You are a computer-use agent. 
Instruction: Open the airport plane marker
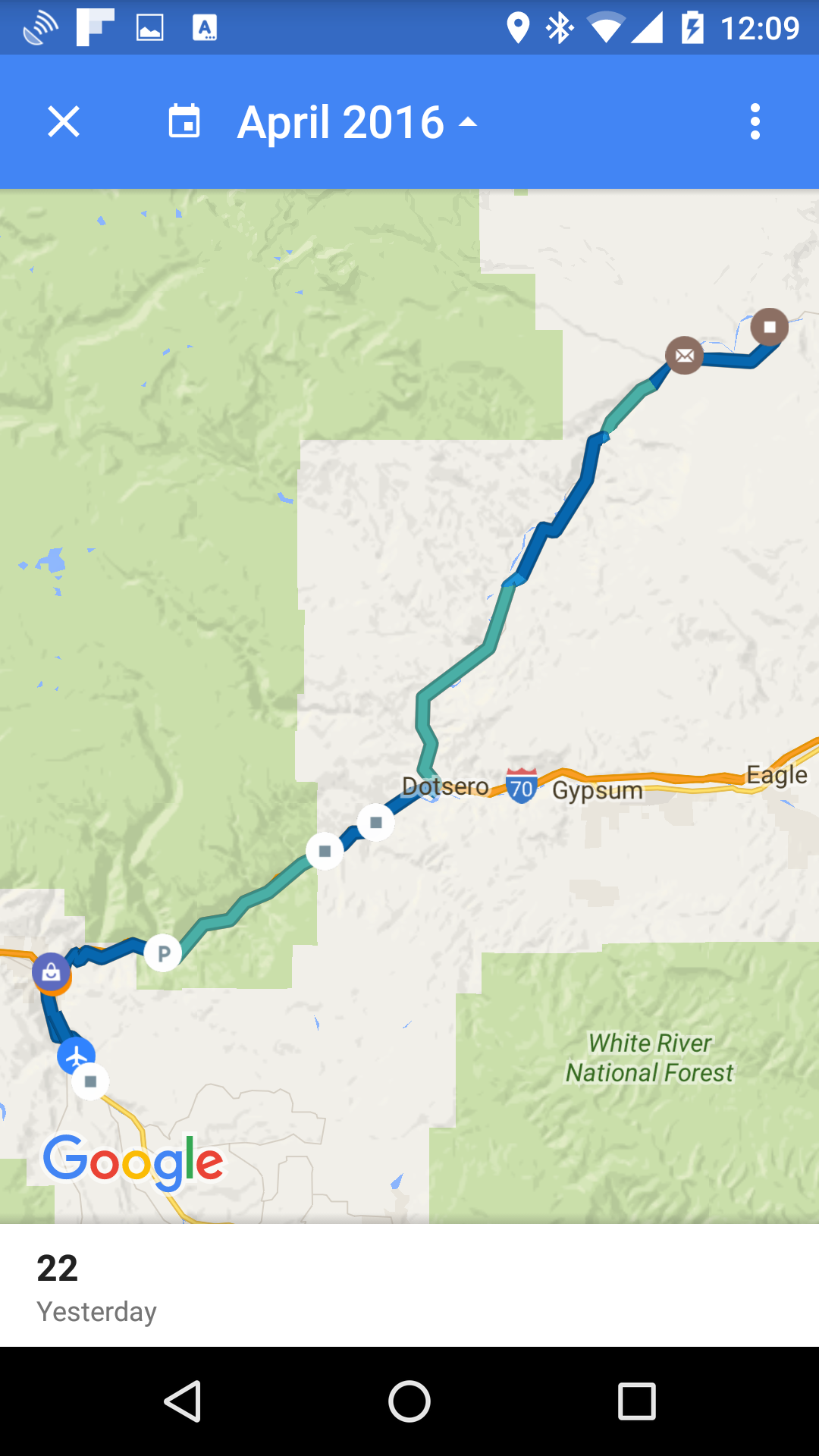pyautogui.click(x=76, y=1055)
